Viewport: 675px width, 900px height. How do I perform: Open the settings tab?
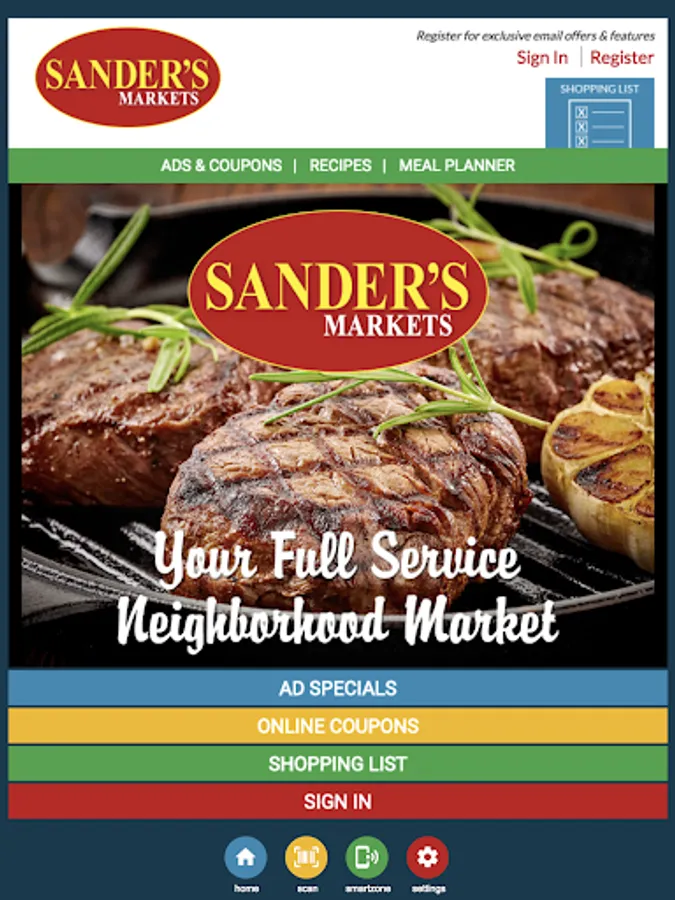coord(428,858)
